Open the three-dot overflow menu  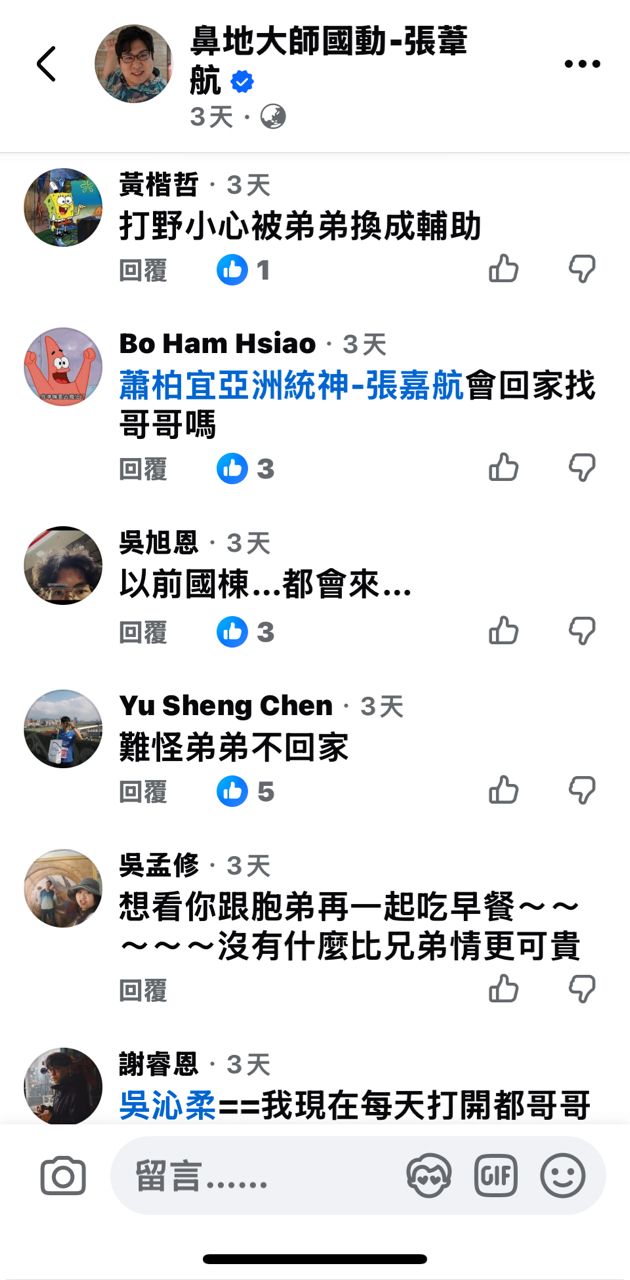click(x=582, y=64)
